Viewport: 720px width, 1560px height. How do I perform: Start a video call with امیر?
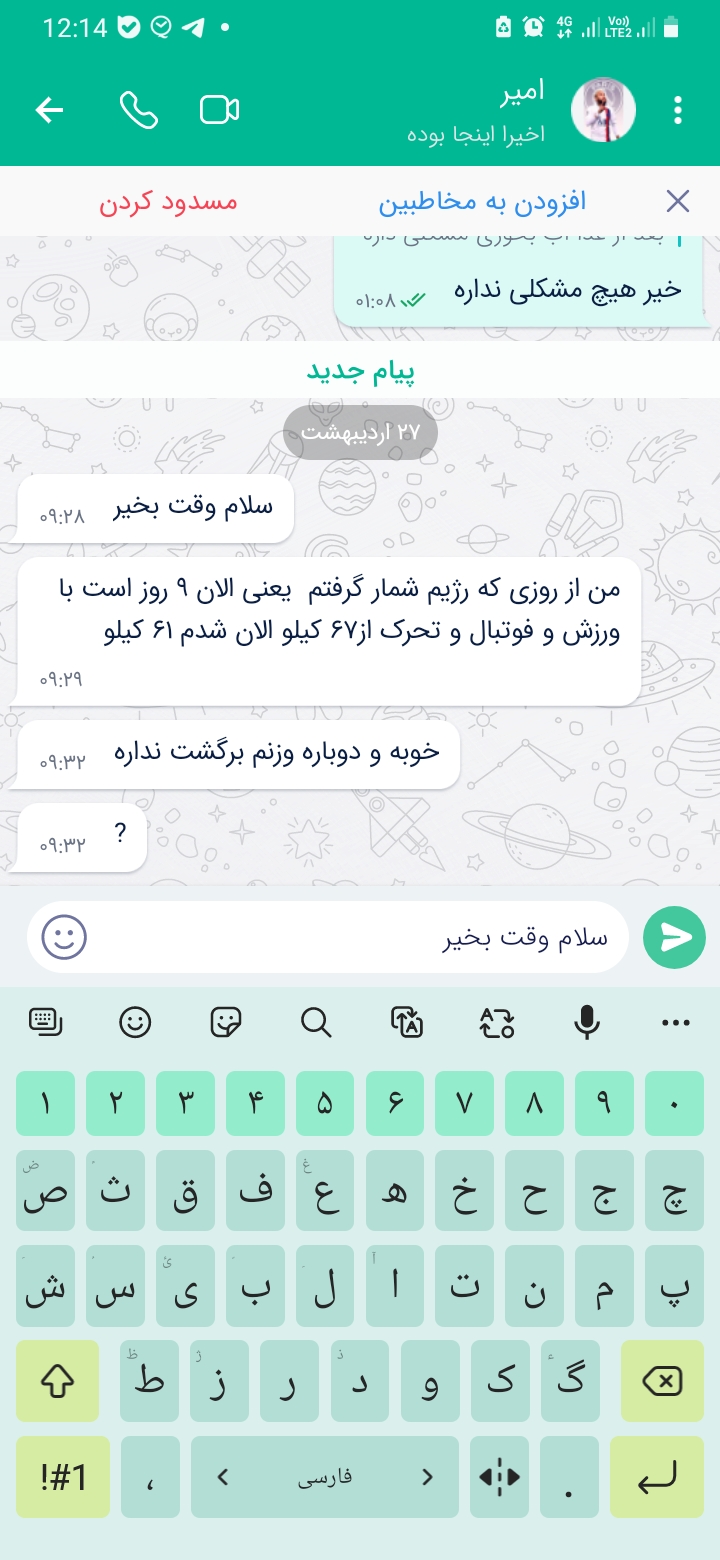coord(219,110)
